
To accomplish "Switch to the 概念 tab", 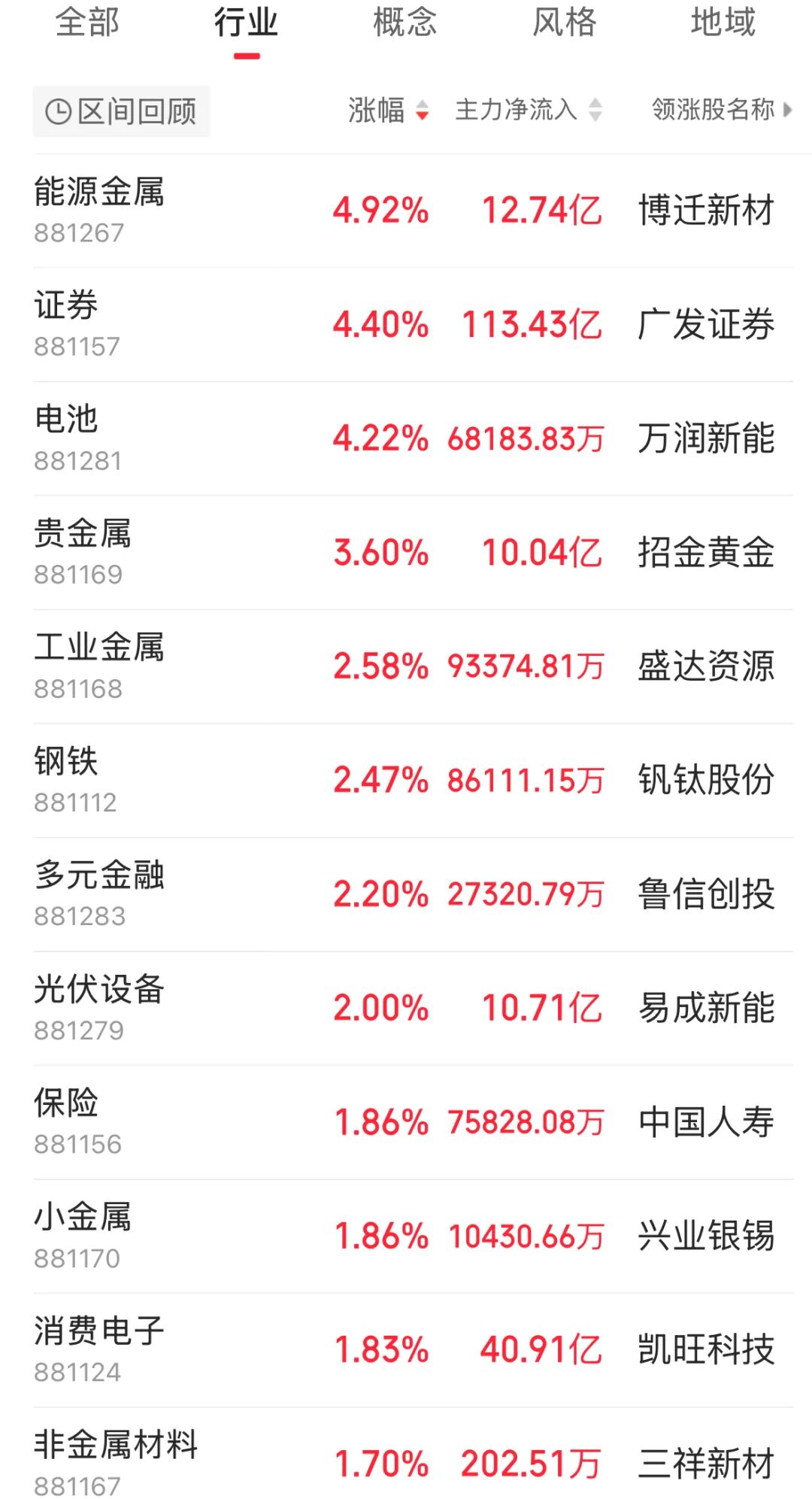I will click(405, 22).
